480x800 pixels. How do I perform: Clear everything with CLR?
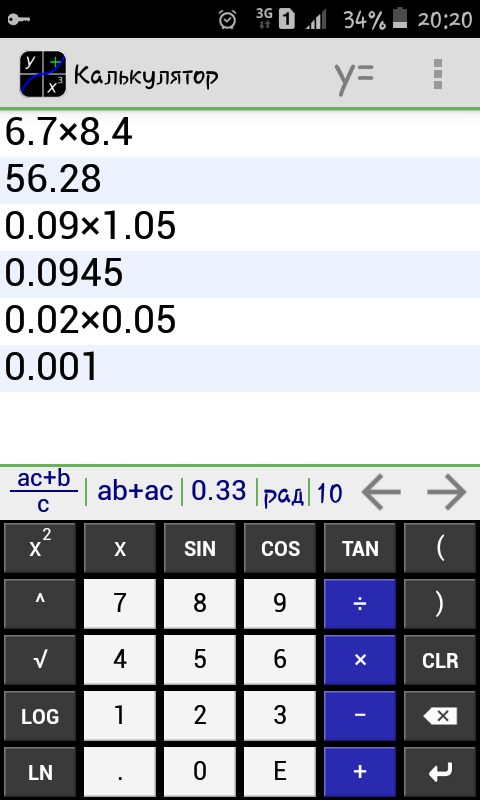pos(440,660)
